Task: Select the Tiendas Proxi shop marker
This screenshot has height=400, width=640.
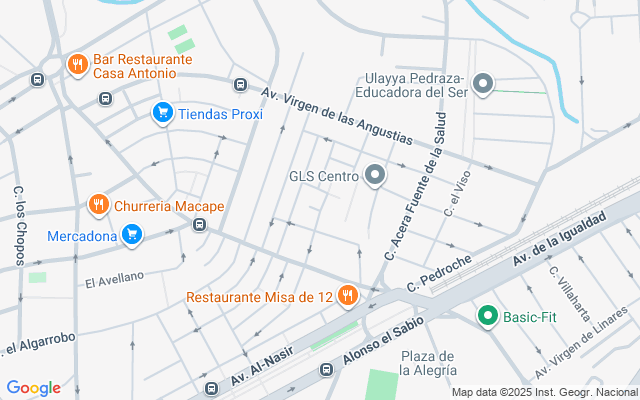Action: click(163, 113)
